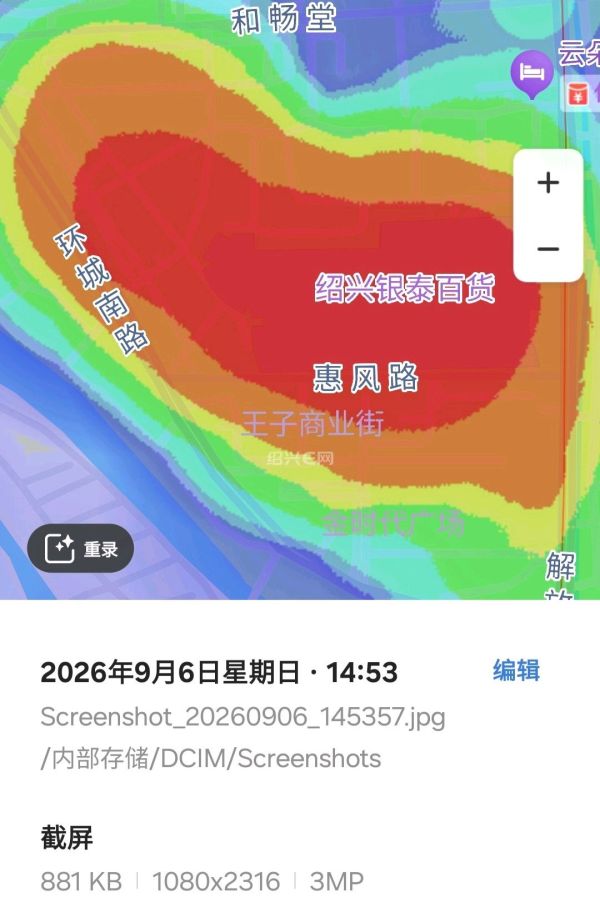600x917 pixels.
Task: Tap the 重录 re-record button
Action: [81, 549]
